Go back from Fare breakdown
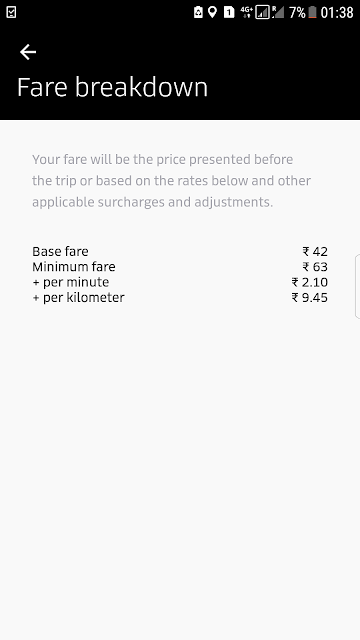Viewport: 360px width, 640px height. [28, 52]
